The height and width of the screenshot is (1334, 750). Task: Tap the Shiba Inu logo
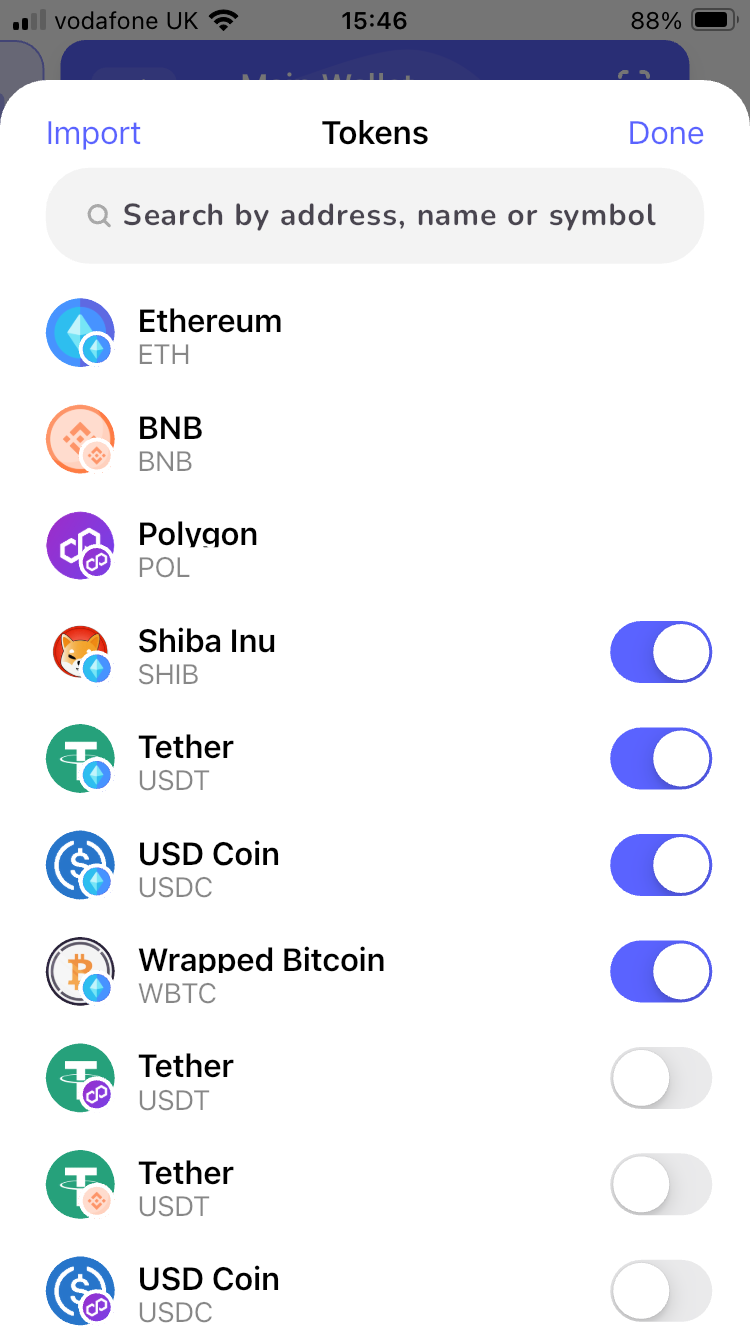tap(80, 652)
